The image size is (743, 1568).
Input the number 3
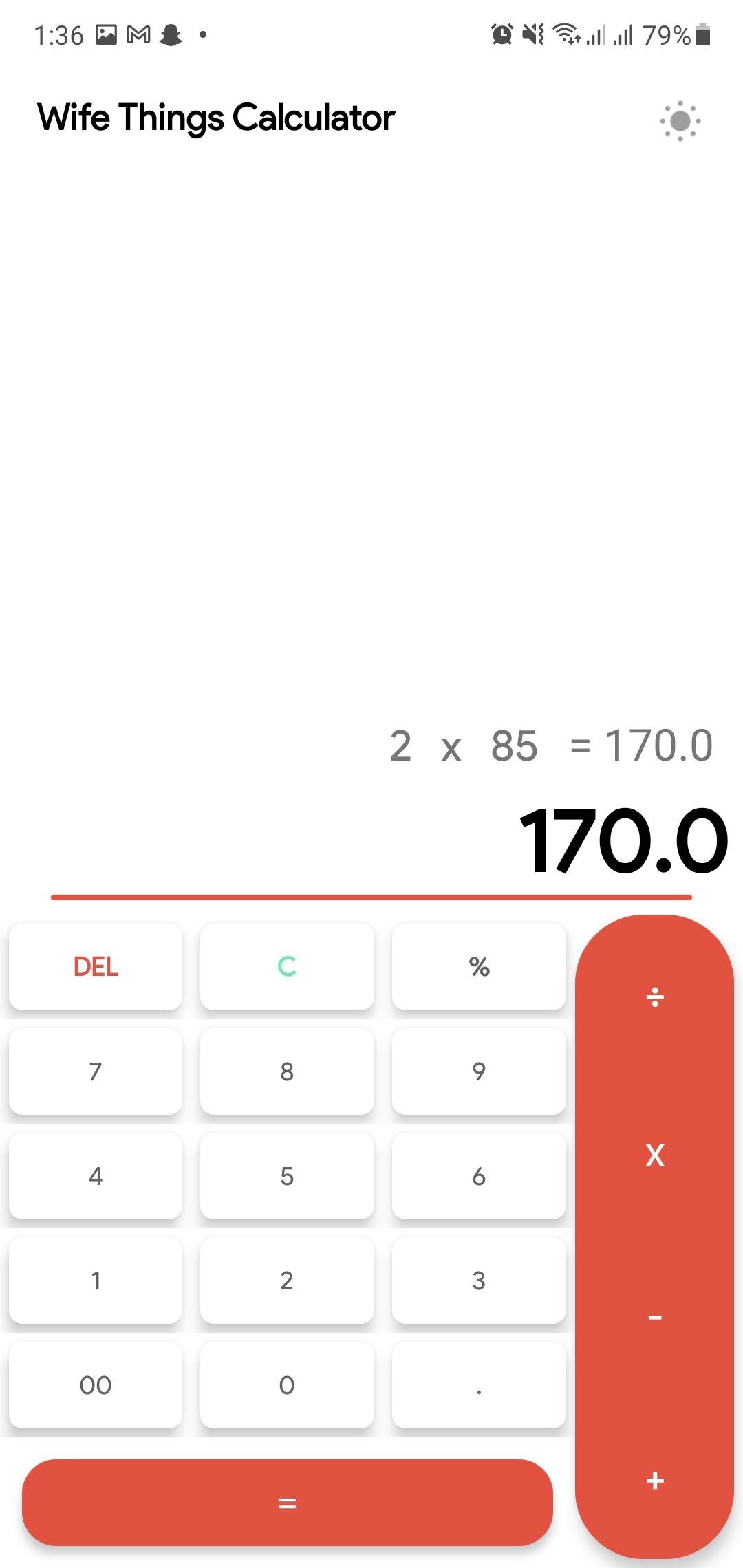(479, 1280)
